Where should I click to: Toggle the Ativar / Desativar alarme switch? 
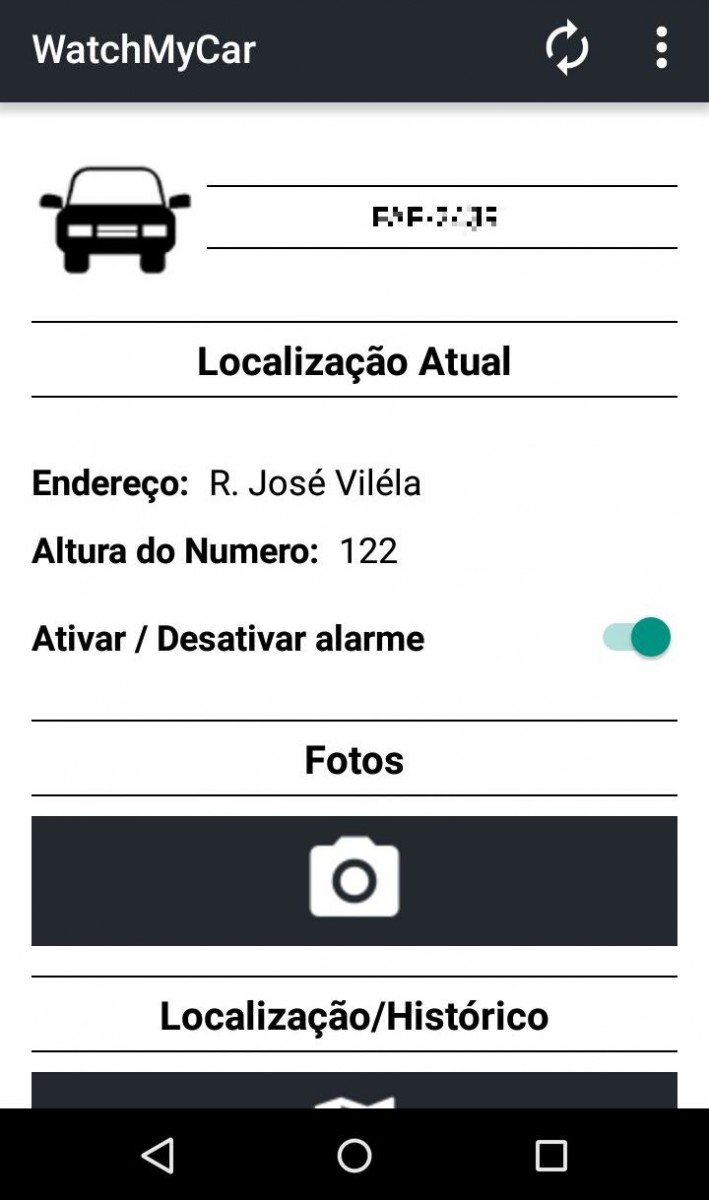pos(637,638)
